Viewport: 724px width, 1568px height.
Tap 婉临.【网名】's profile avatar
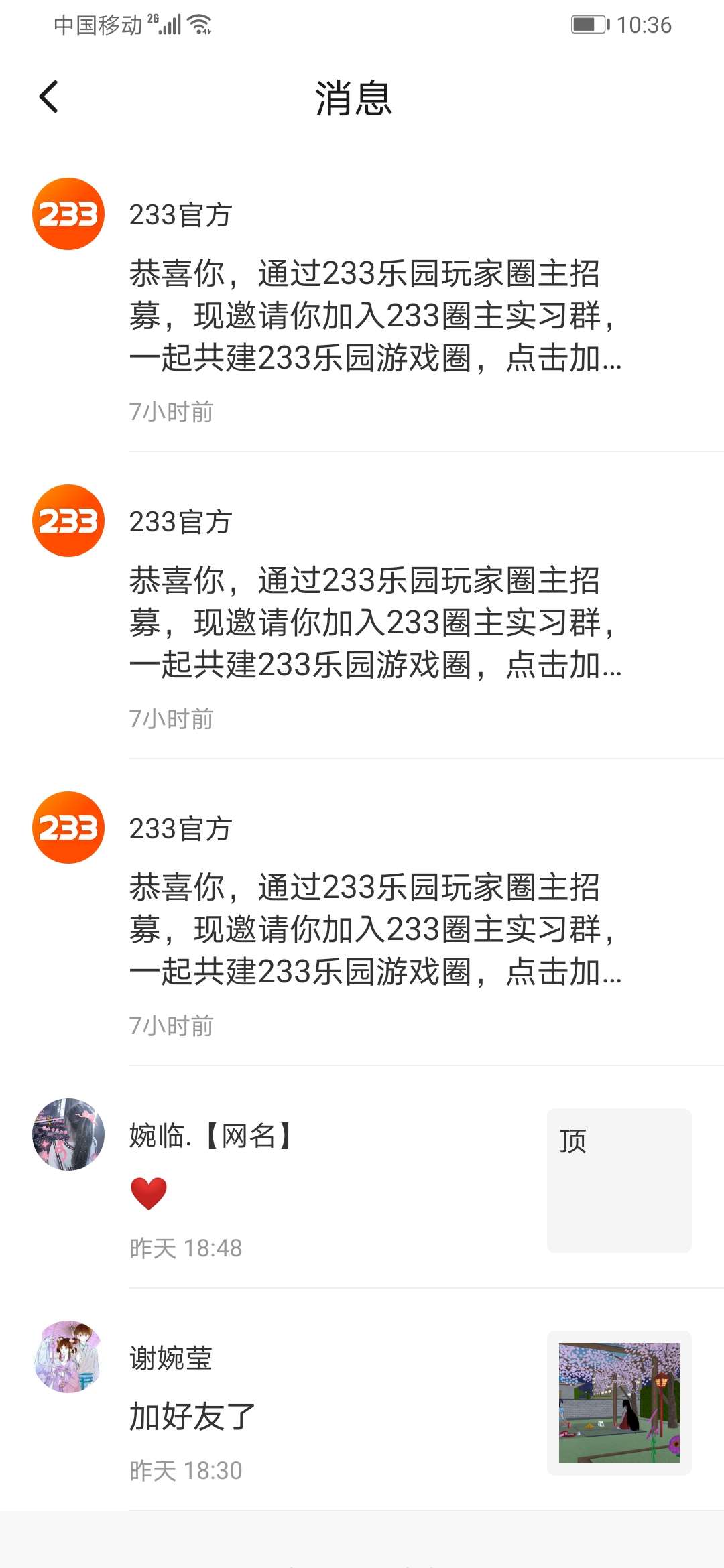click(68, 1134)
